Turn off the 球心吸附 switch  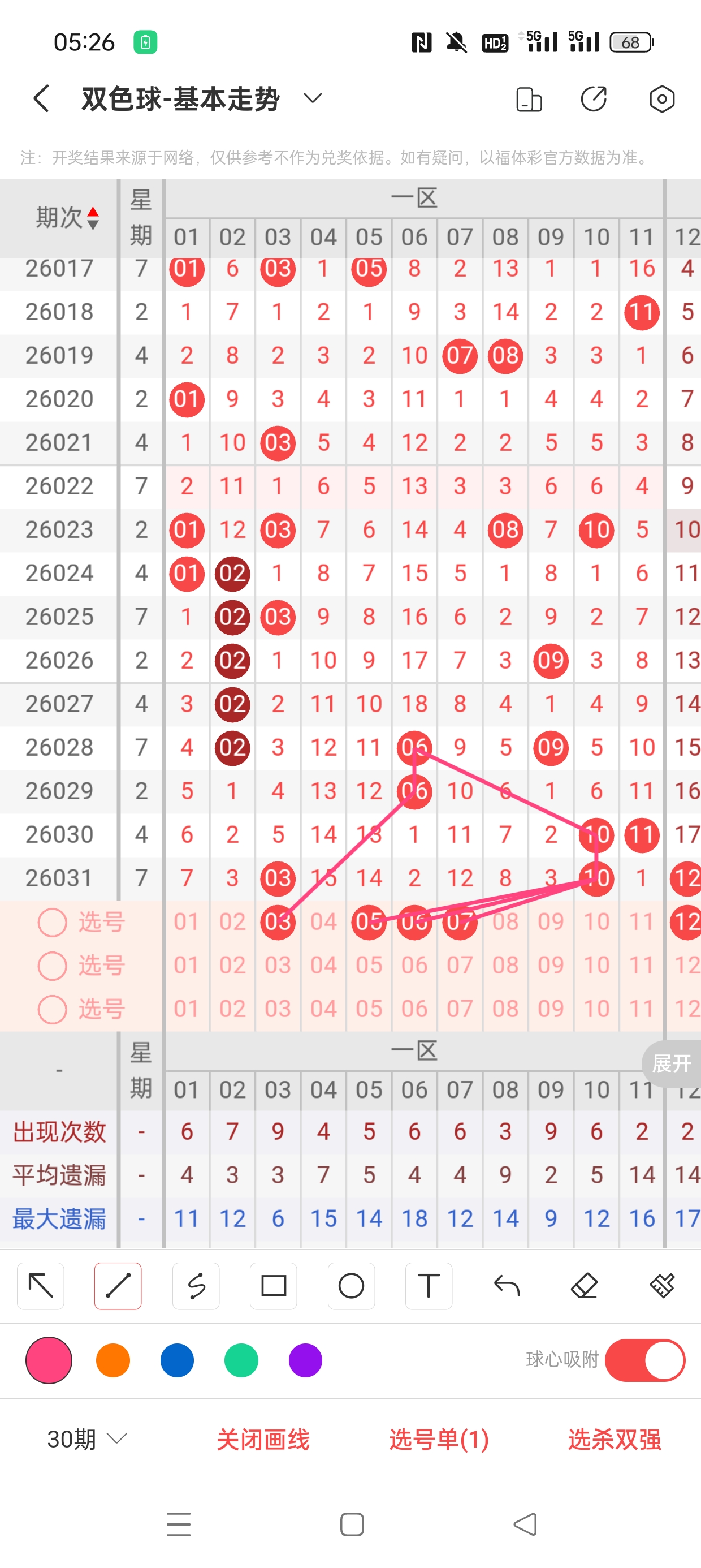click(x=645, y=1360)
